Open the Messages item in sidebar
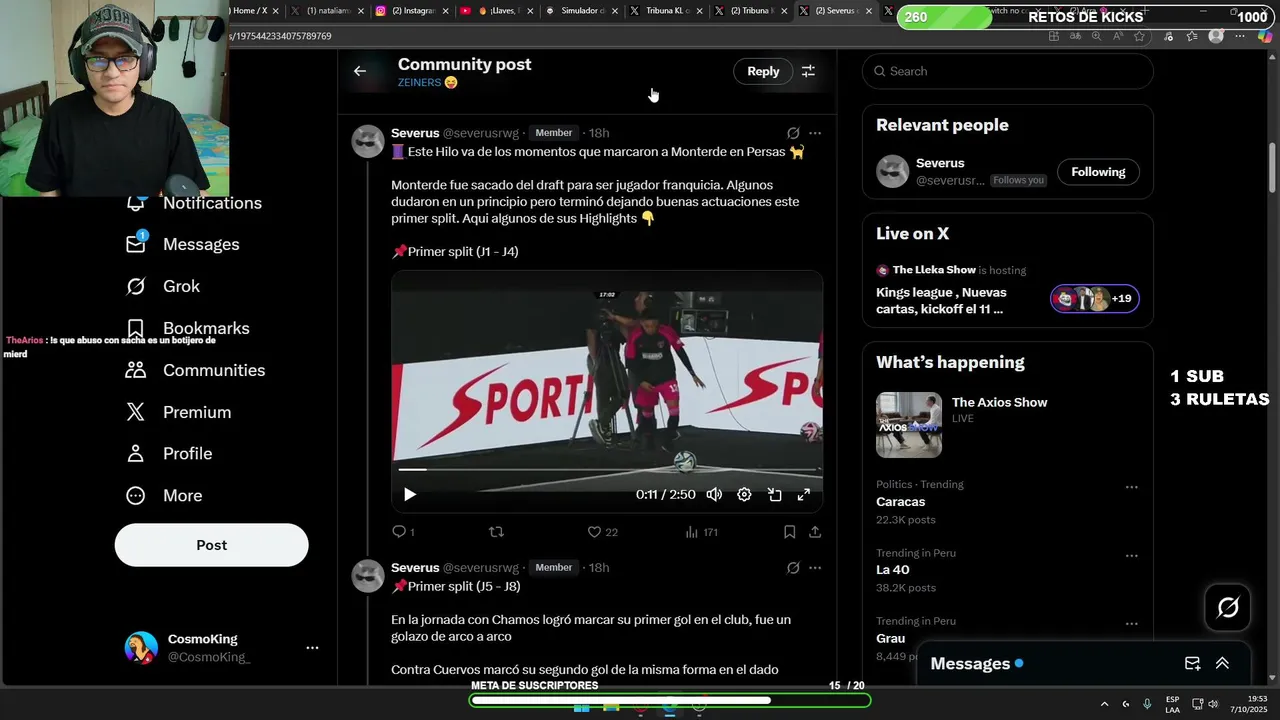Image resolution: width=1280 pixels, height=720 pixels. point(201,244)
